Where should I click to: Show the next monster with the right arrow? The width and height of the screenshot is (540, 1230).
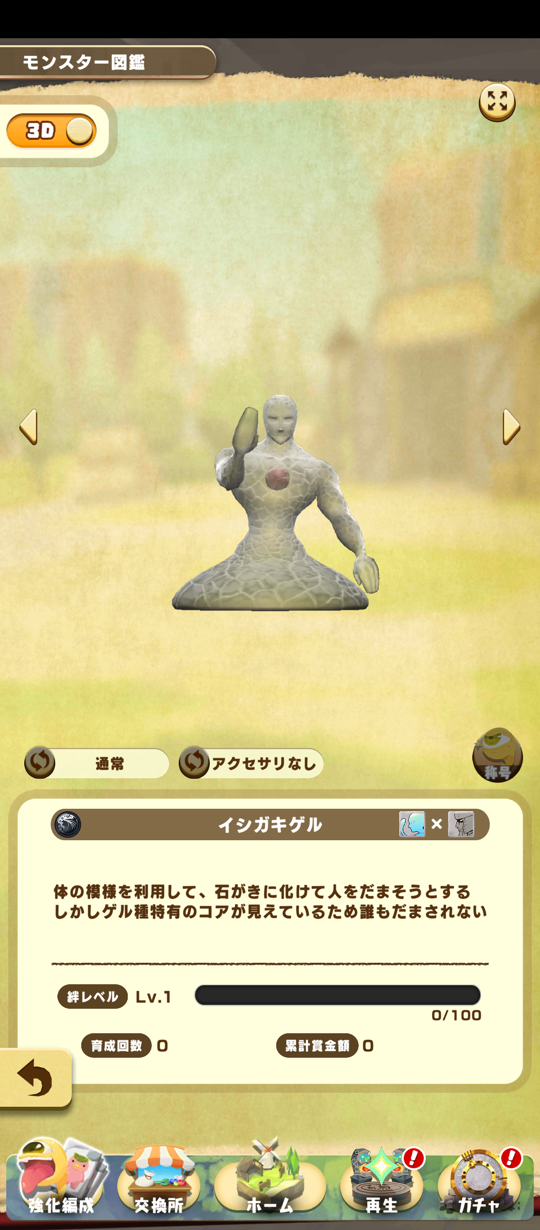[x=511, y=427]
